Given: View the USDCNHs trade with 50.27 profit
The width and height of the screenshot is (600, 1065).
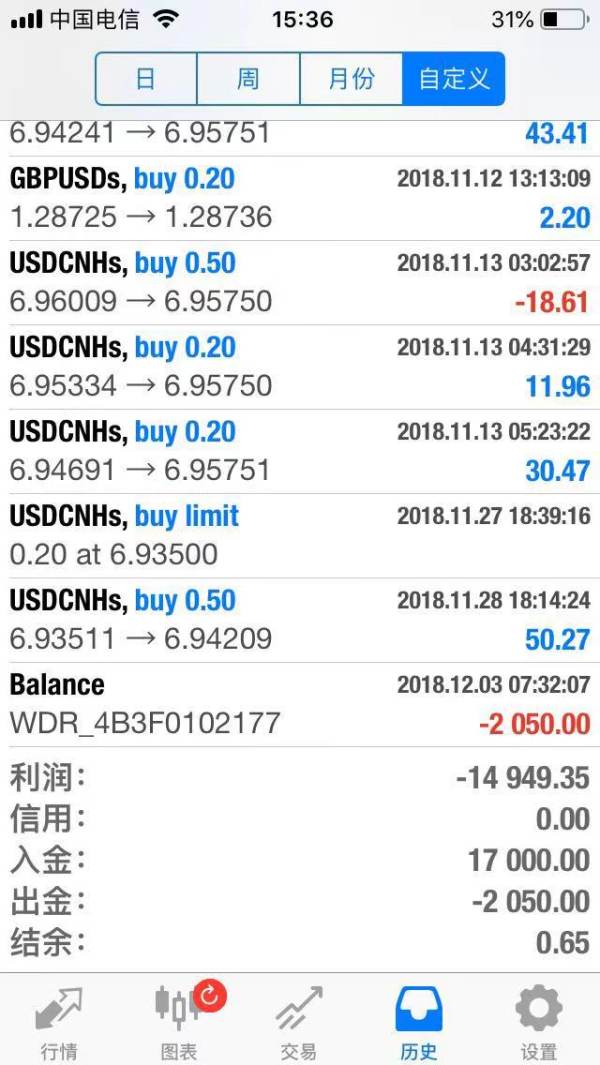Looking at the screenshot, I should pyautogui.click(x=300, y=619).
